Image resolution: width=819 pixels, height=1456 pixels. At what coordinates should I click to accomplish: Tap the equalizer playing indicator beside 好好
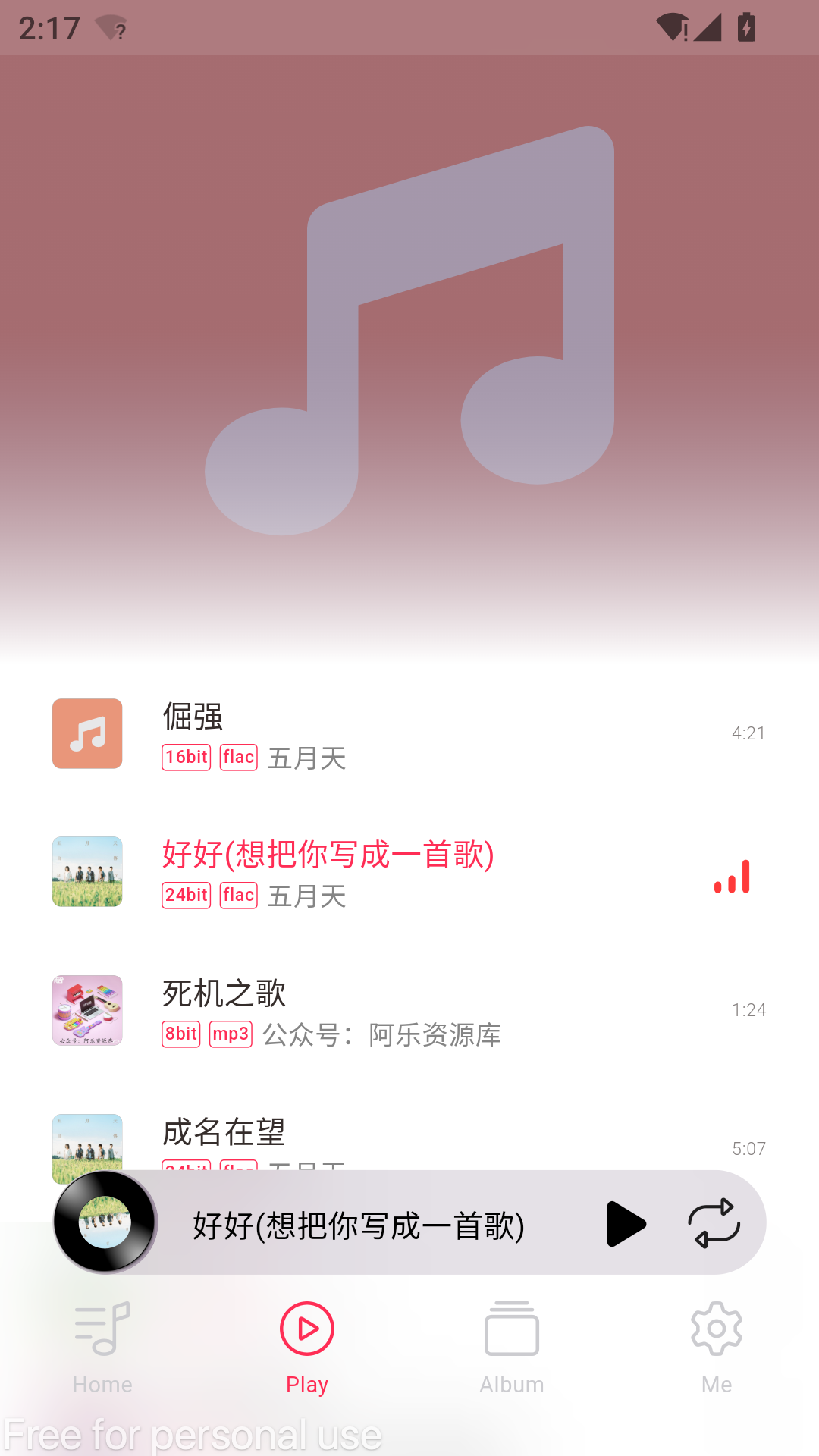pyautogui.click(x=732, y=878)
